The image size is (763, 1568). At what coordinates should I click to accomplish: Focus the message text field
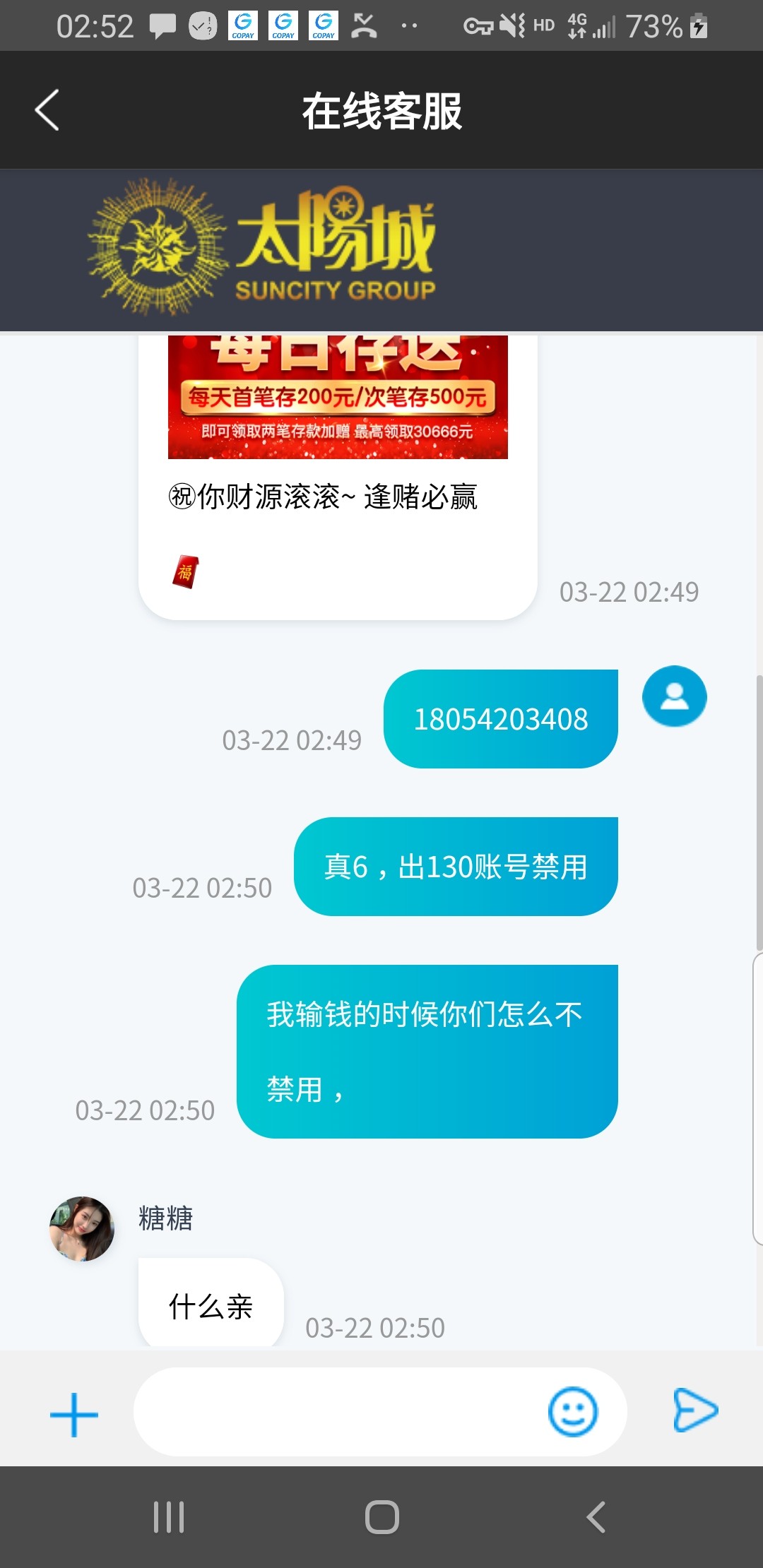click(x=339, y=1412)
